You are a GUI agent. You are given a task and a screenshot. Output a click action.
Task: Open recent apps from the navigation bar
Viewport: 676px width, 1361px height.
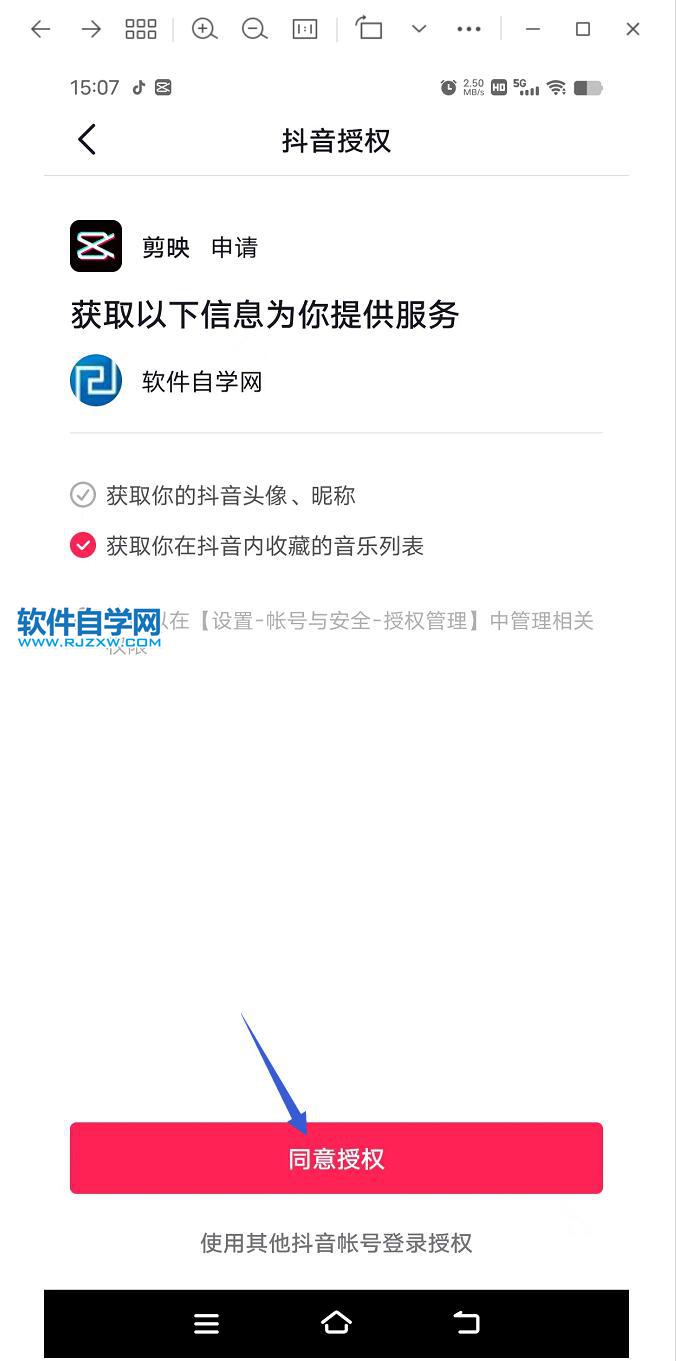point(206,1323)
